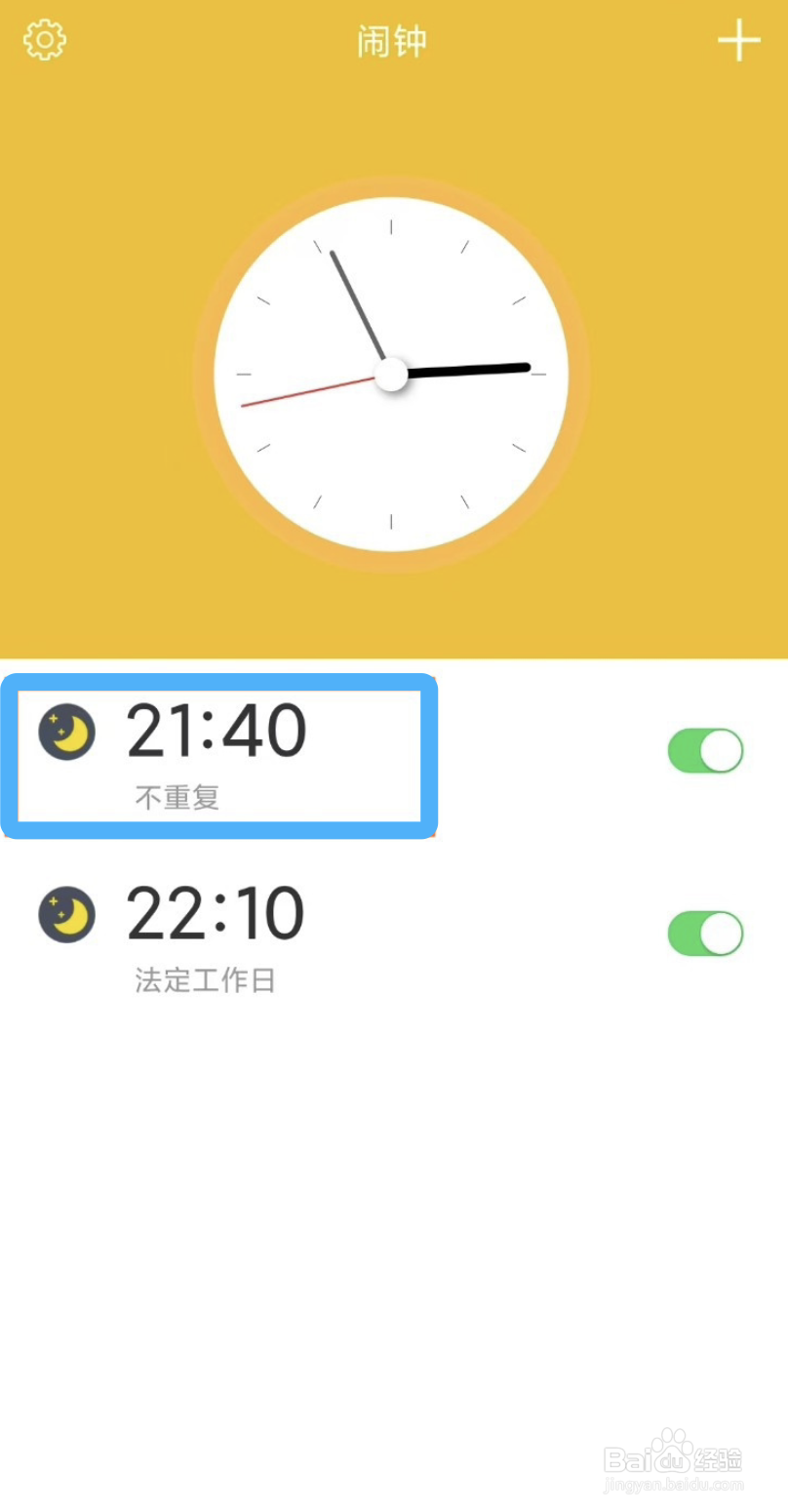Tap the 22:10 time text to edit
This screenshot has width=788, height=1512.
[215, 912]
